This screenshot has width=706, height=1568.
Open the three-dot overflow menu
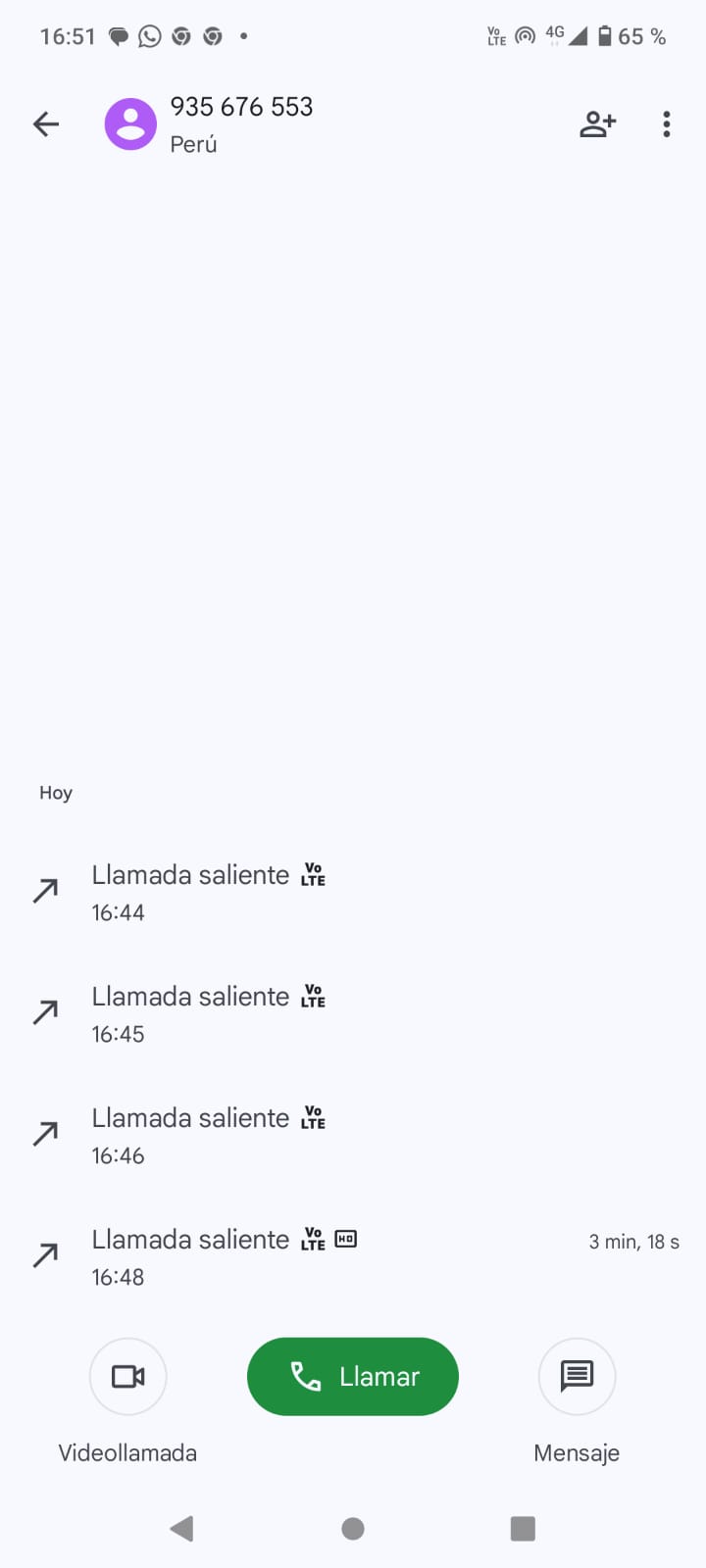[x=667, y=124]
